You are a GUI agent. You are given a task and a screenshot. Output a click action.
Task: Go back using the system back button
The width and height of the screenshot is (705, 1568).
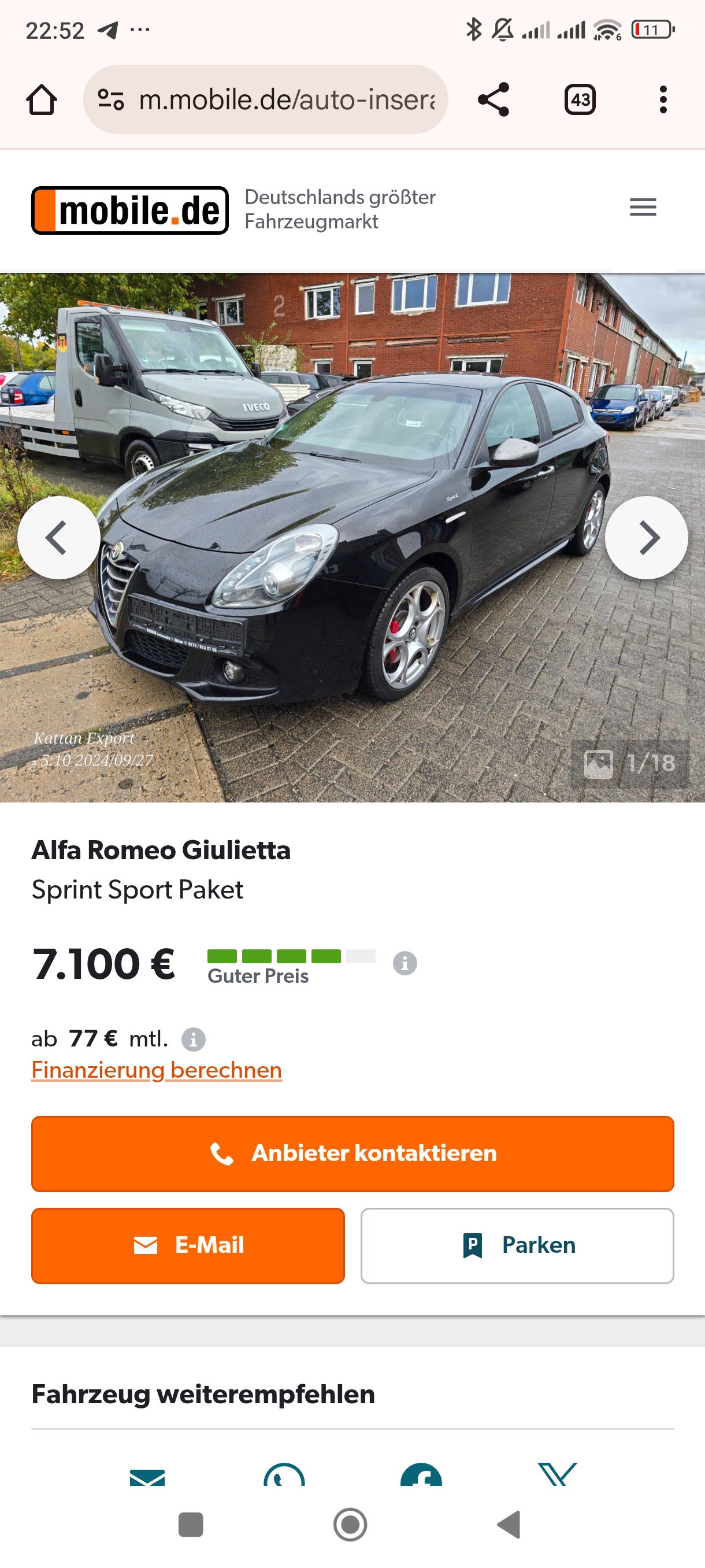pyautogui.click(x=510, y=1524)
